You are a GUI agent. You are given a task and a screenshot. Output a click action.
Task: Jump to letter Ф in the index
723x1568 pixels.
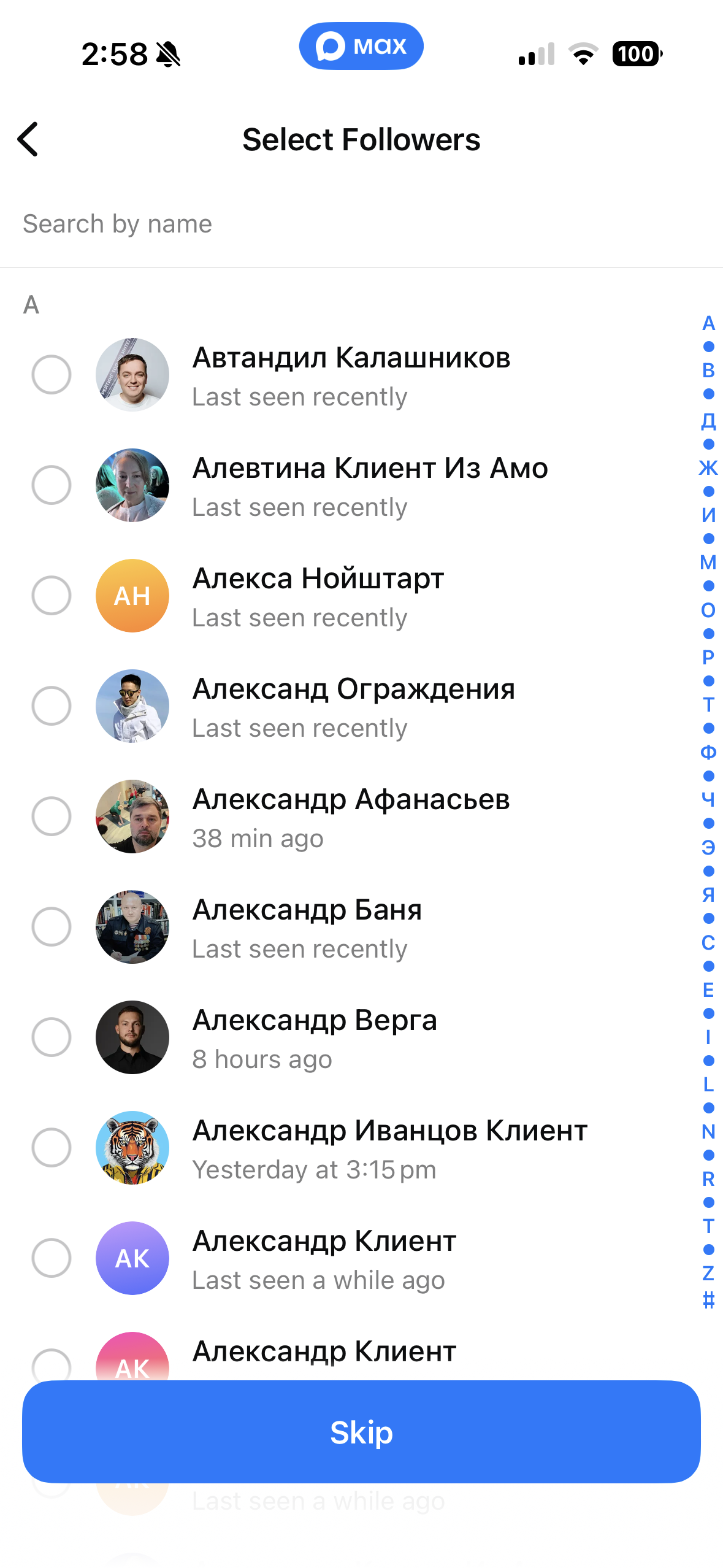(x=708, y=752)
